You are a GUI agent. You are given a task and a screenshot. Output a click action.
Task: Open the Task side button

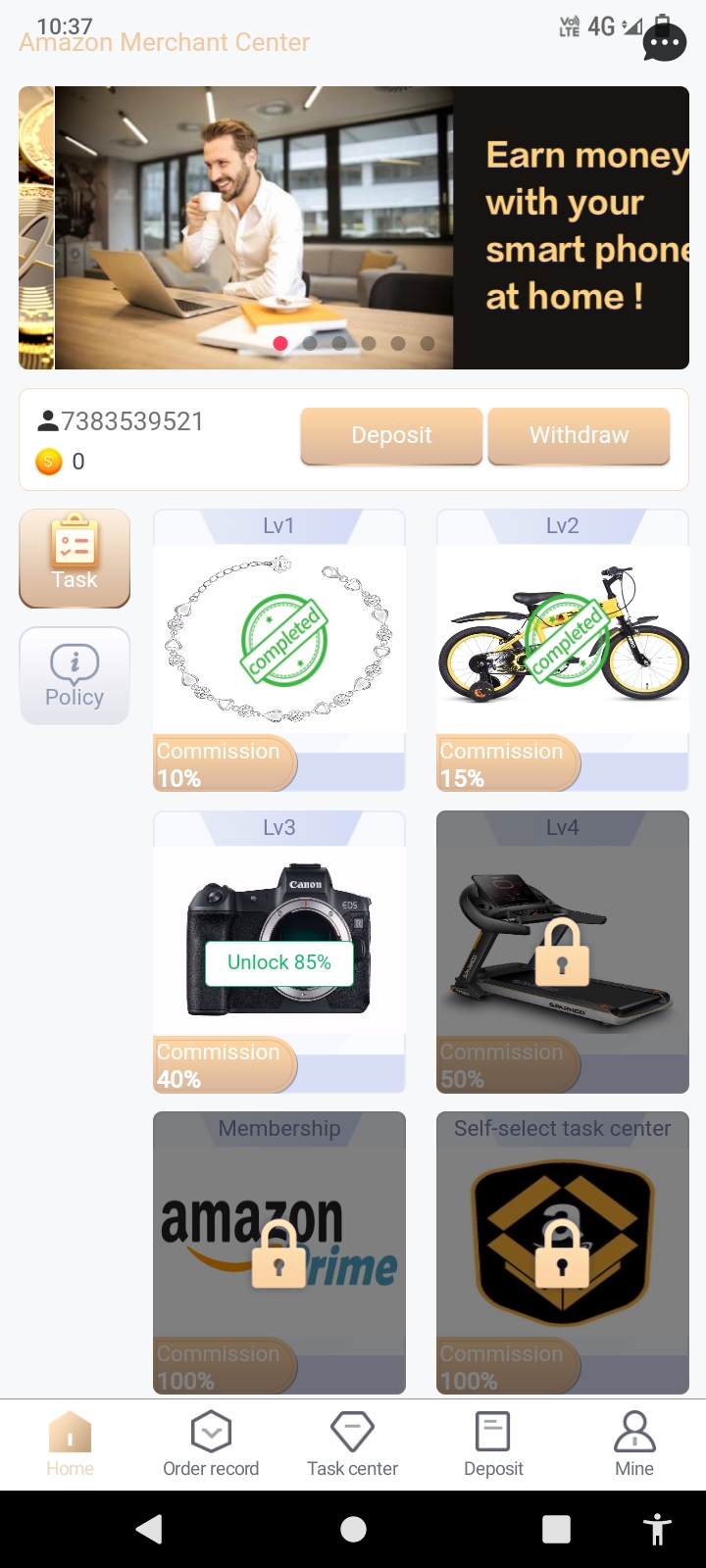75,558
